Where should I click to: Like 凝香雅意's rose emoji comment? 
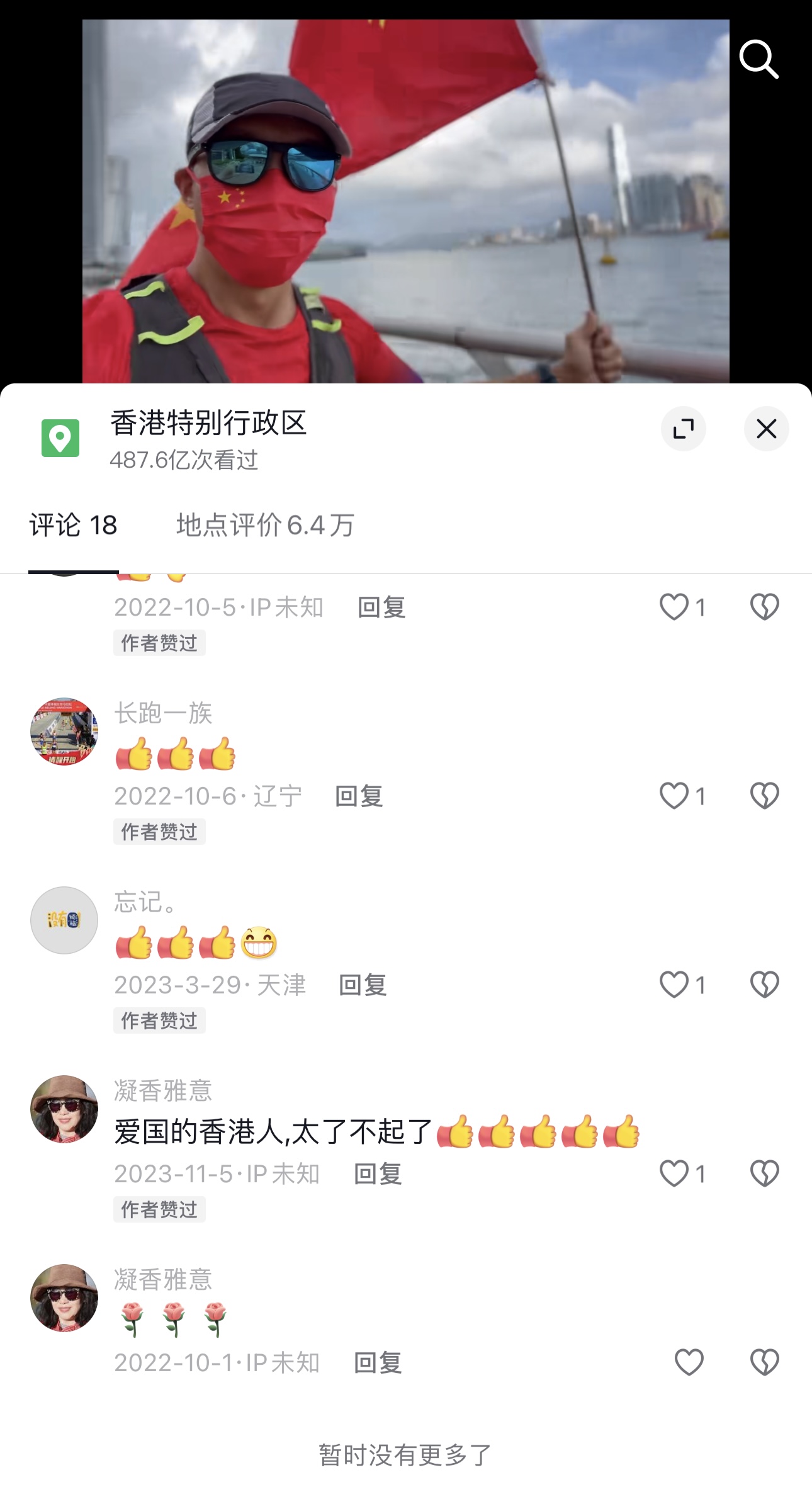coord(689,1362)
